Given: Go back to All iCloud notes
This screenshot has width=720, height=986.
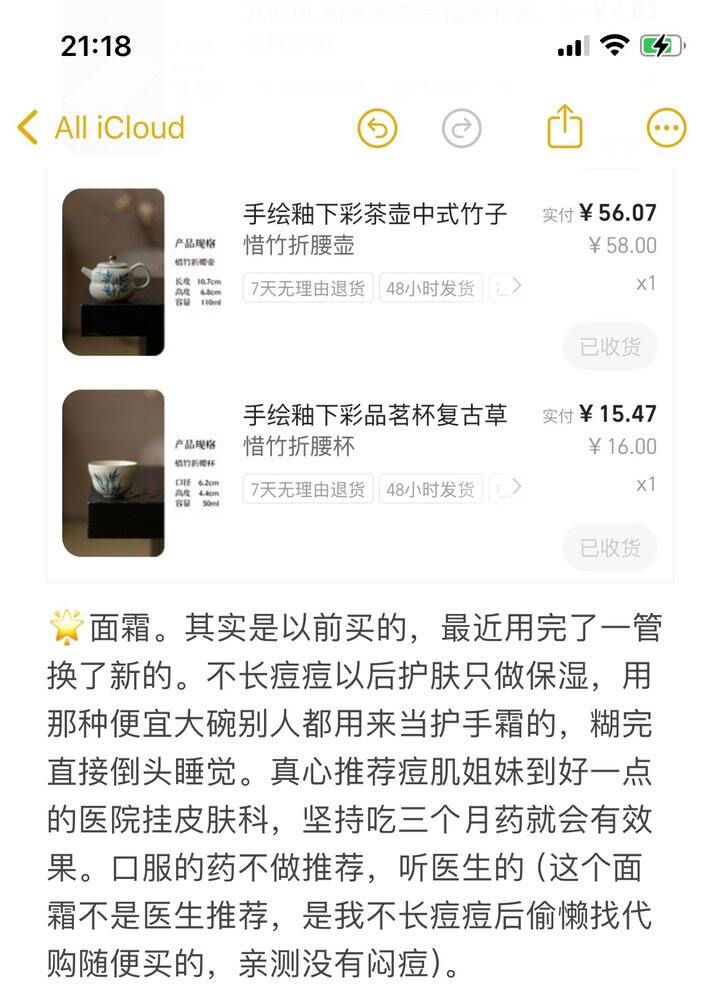Looking at the screenshot, I should 101,128.
